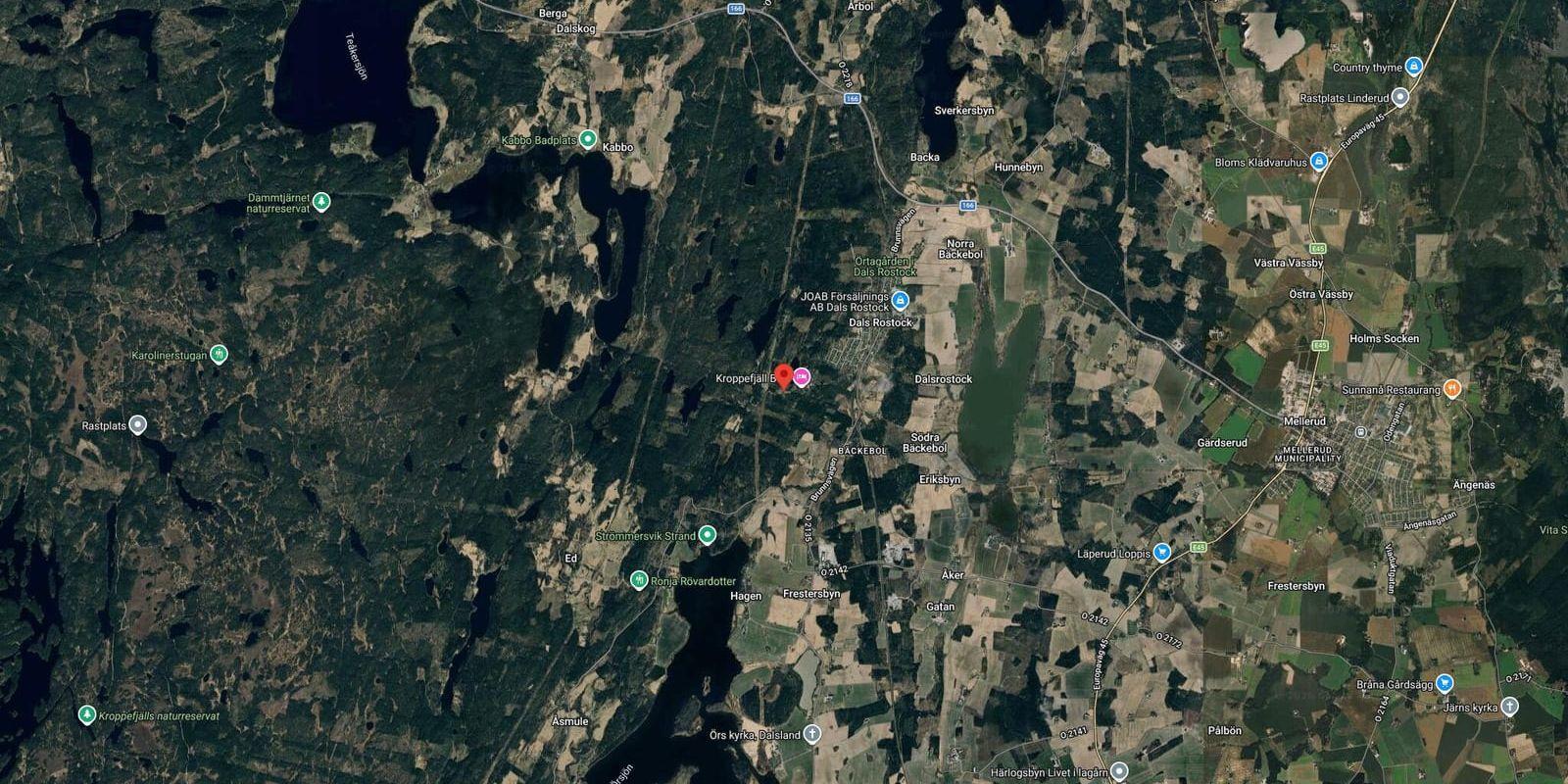Viewport: 1568px width, 784px height.
Task: Tap the Sunnanå Restaurang marker
Action: tap(1453, 389)
